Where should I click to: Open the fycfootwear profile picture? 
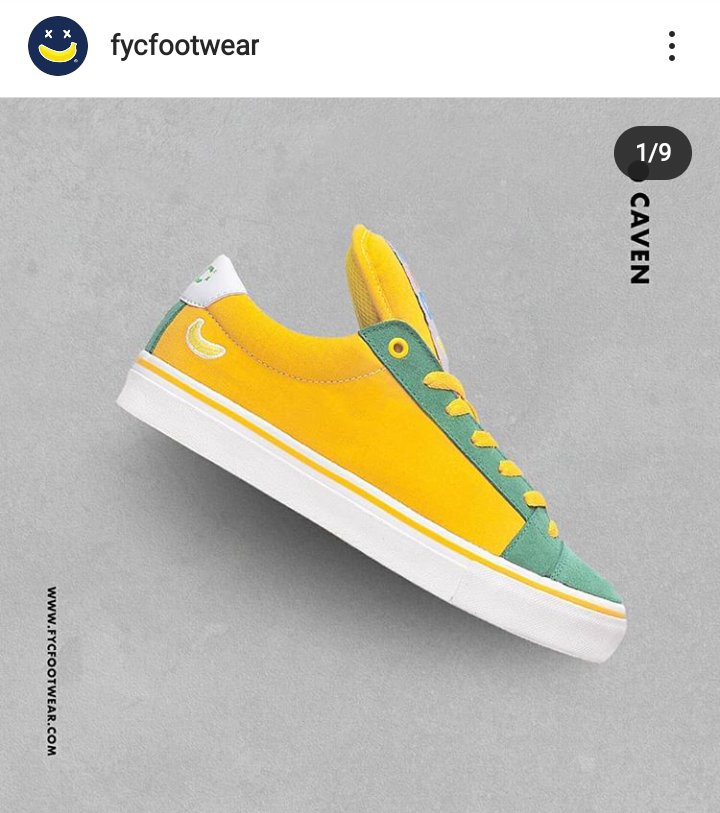click(58, 46)
